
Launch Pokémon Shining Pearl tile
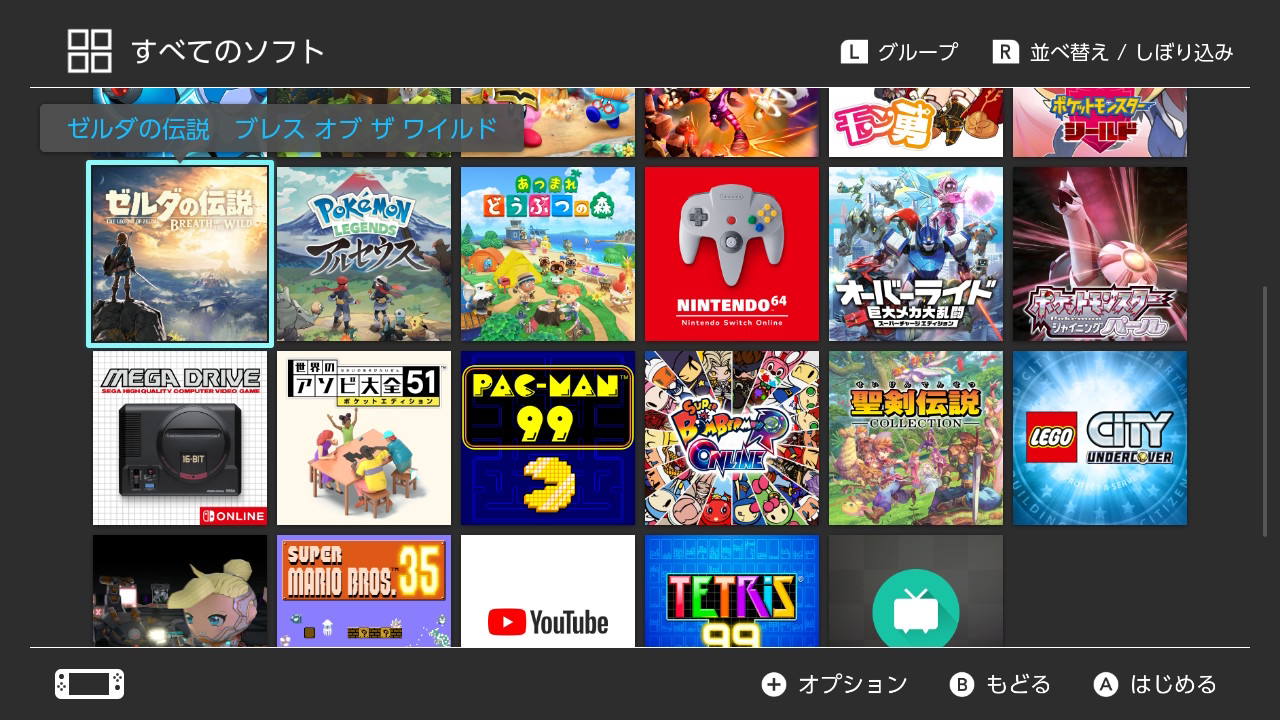[x=1100, y=254]
